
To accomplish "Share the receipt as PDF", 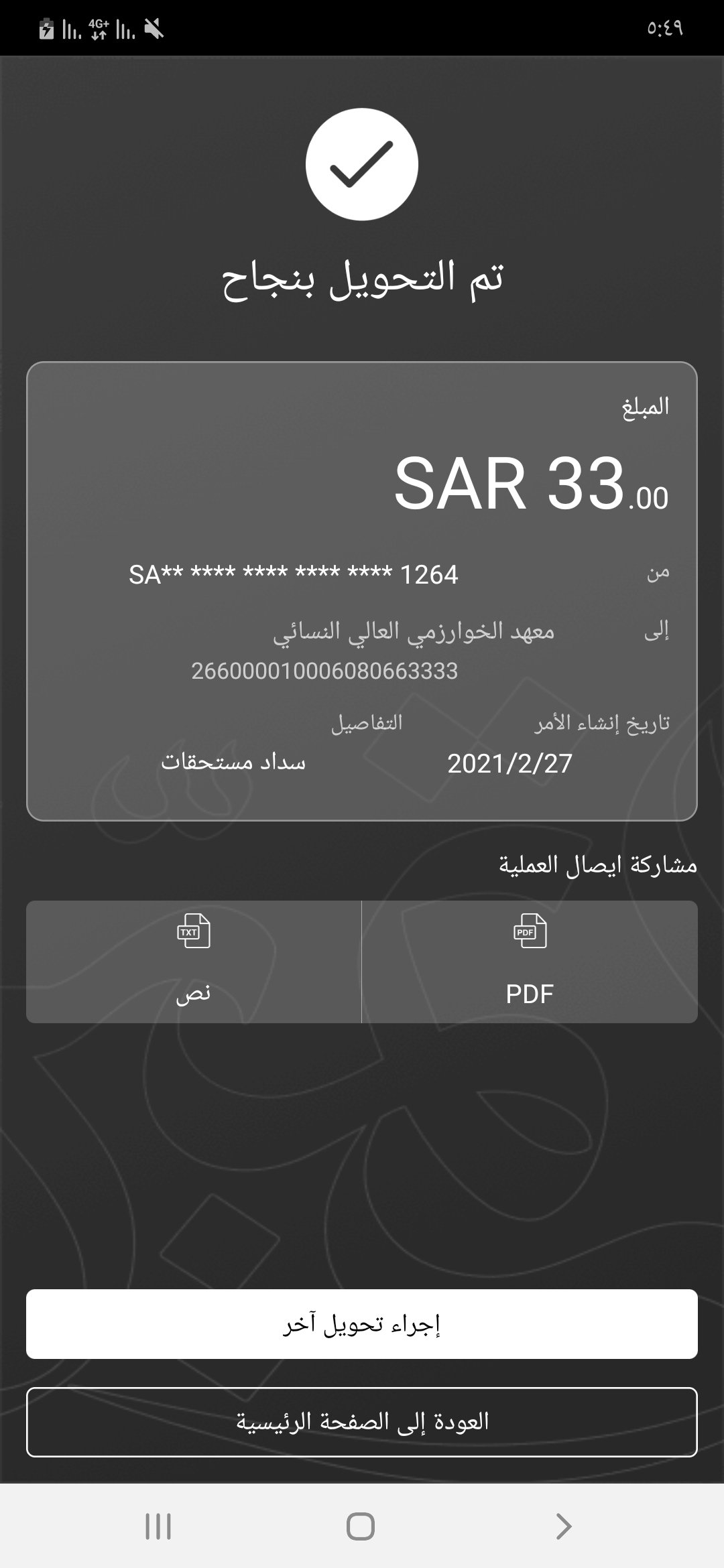I will [x=530, y=962].
